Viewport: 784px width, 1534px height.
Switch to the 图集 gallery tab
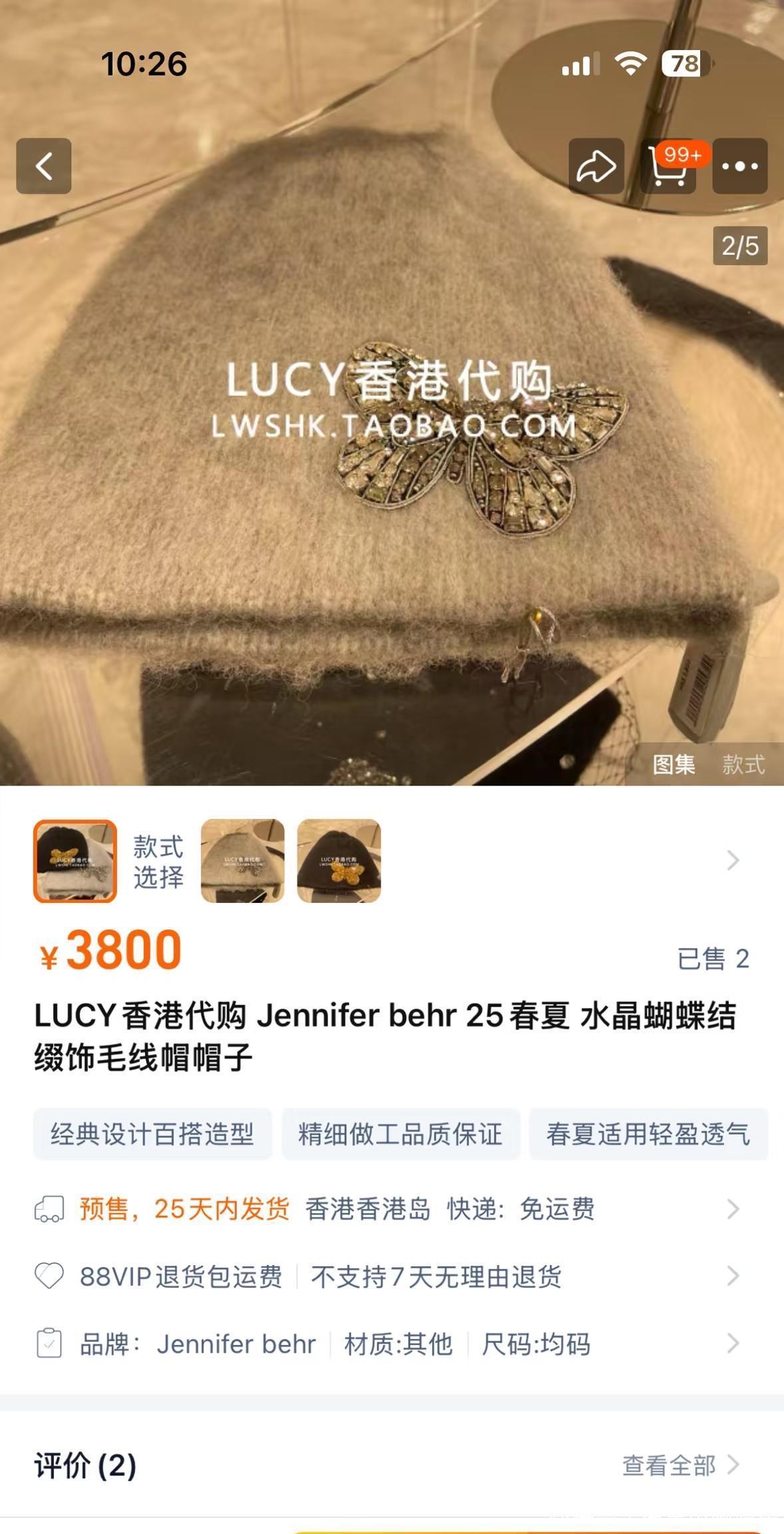674,764
